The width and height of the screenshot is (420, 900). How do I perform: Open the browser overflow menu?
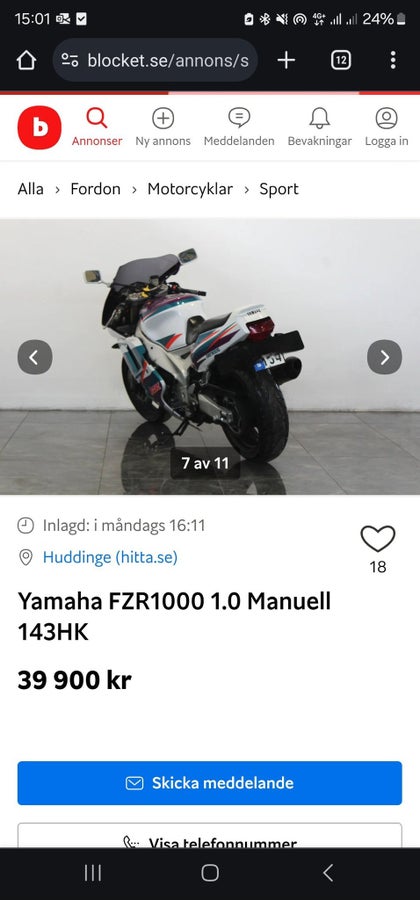(392, 60)
